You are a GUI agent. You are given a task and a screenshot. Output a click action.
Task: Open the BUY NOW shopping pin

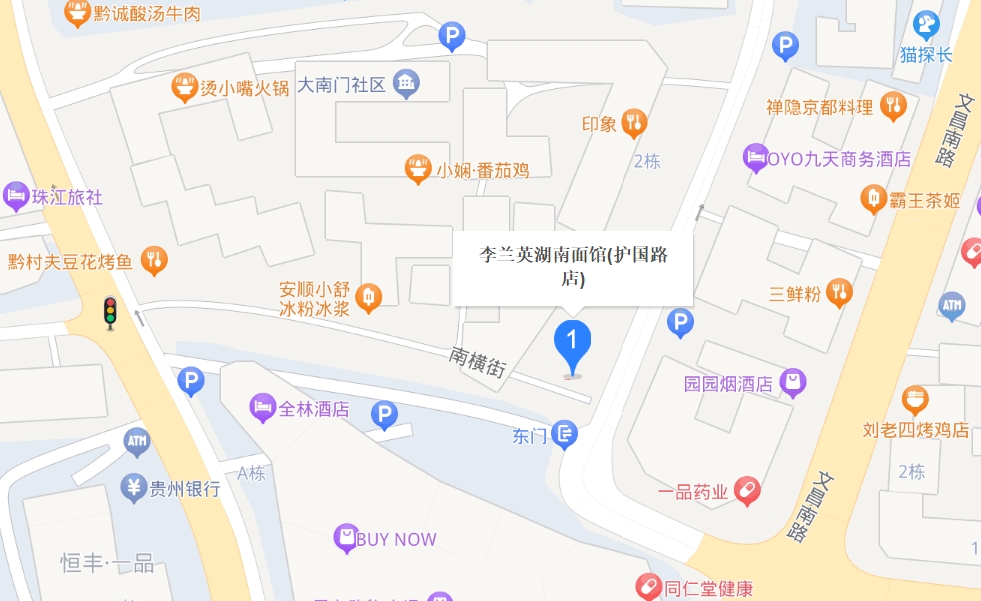346,539
